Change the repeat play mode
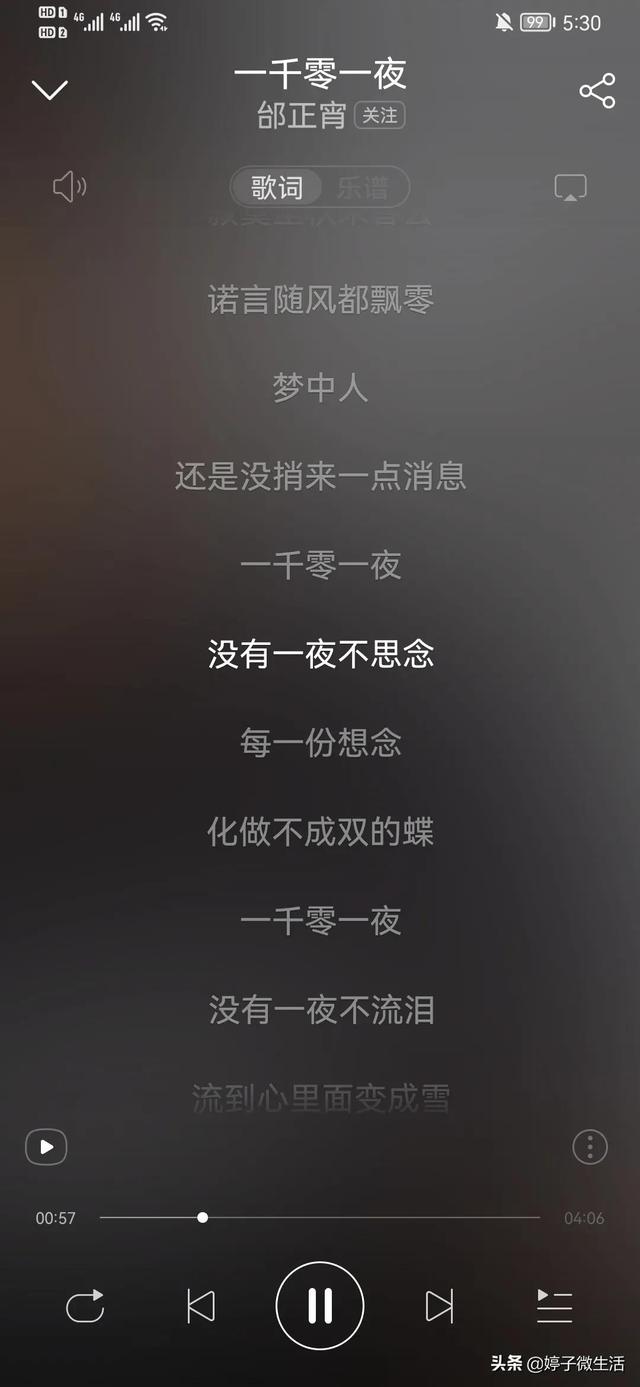This screenshot has width=640, height=1387. click(85, 1306)
